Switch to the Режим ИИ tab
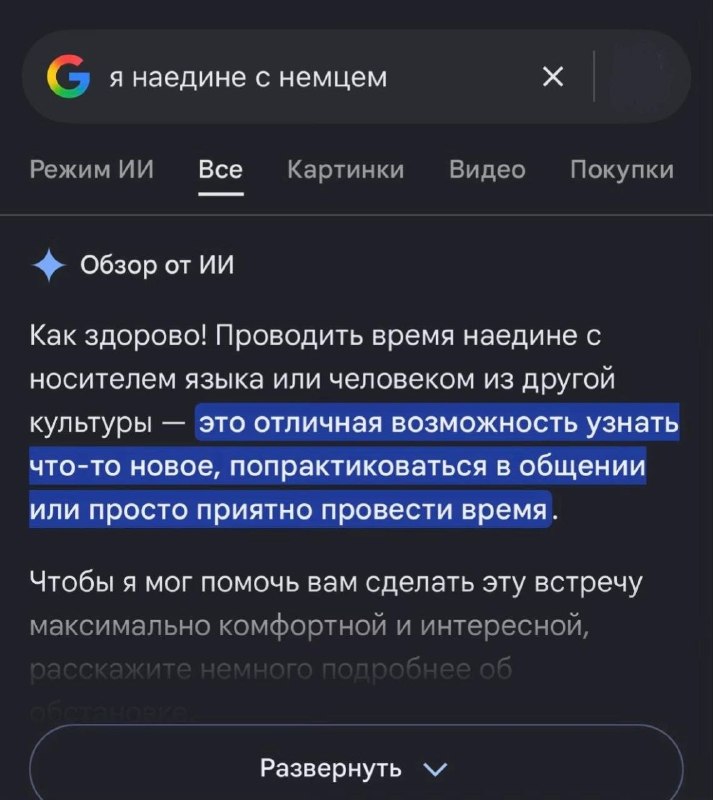The height and width of the screenshot is (800, 713). [x=91, y=169]
